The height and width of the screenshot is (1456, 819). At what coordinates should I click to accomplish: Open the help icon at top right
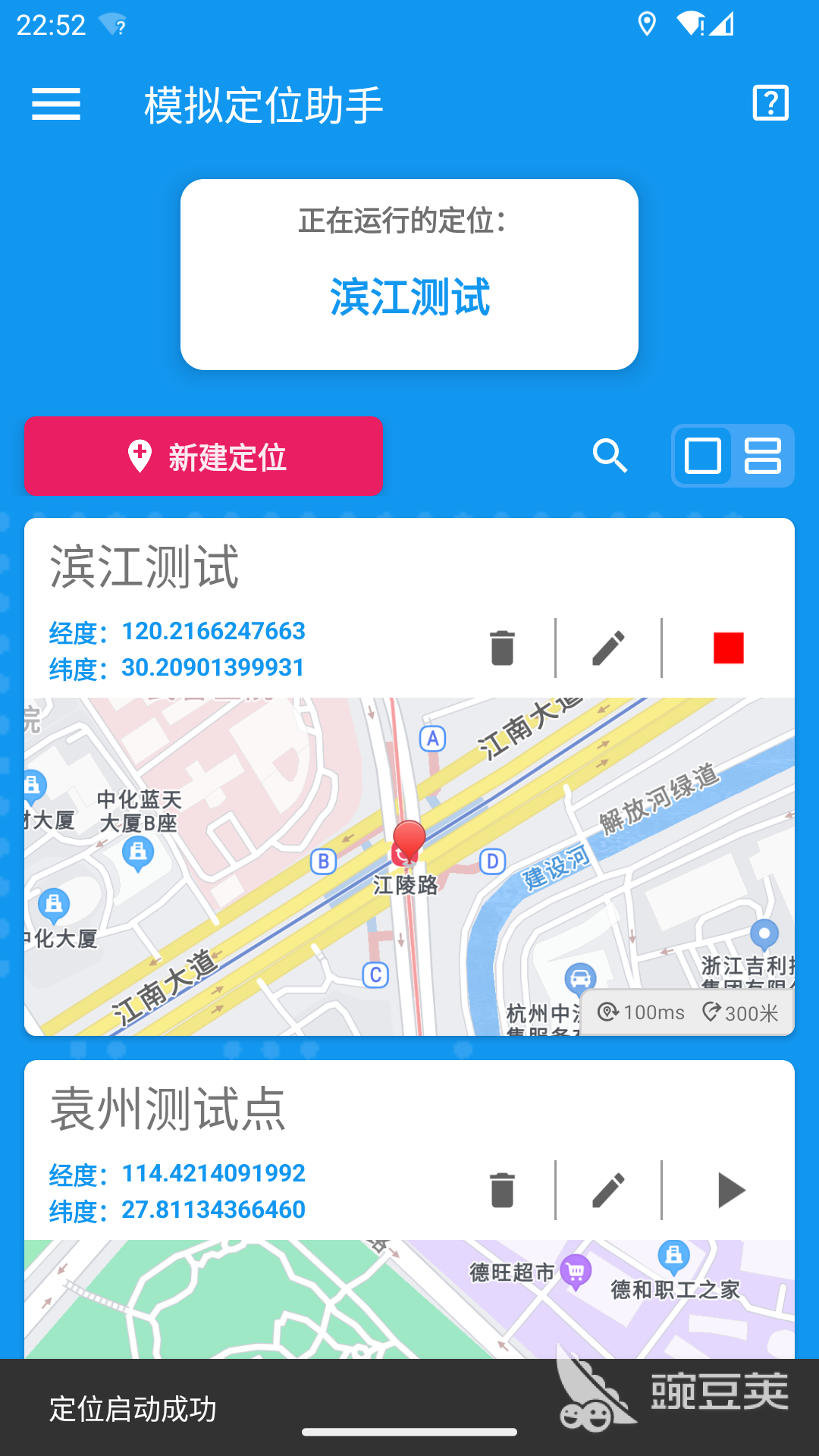coord(770,103)
